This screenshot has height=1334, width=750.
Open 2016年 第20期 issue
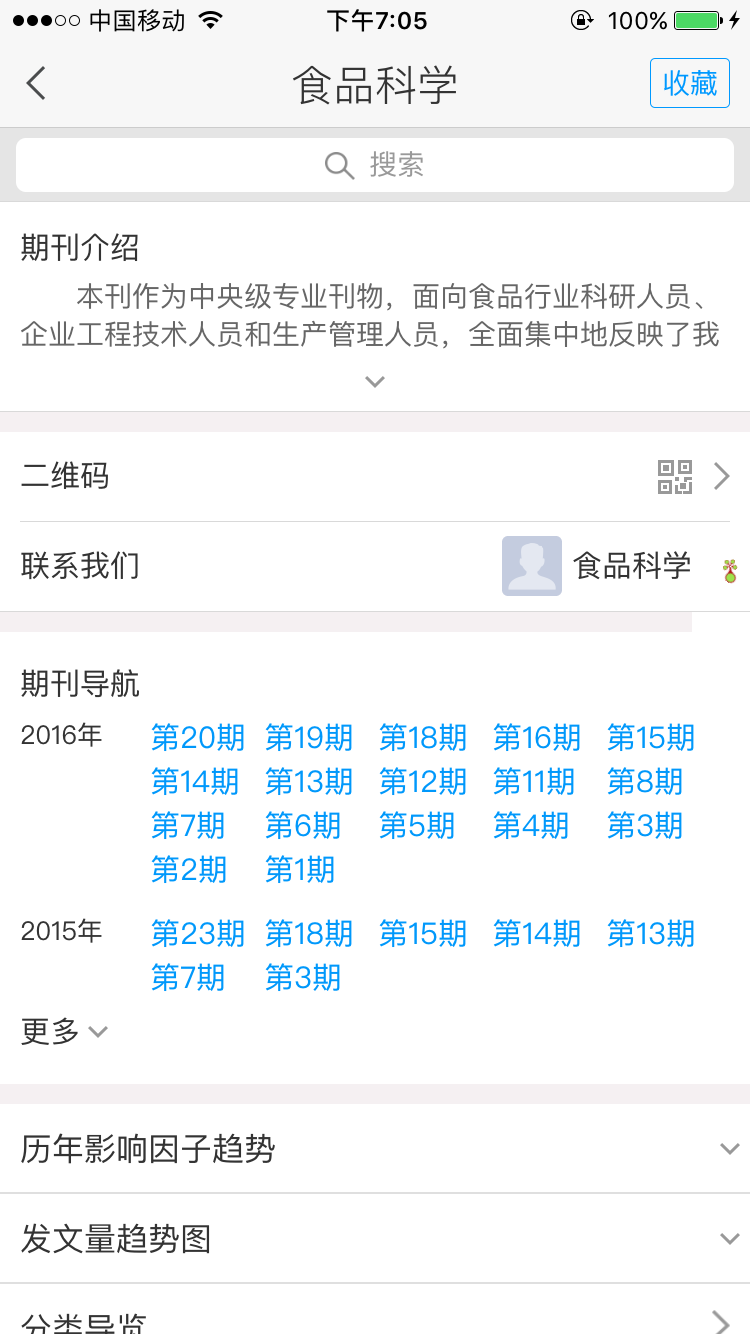[x=197, y=738]
